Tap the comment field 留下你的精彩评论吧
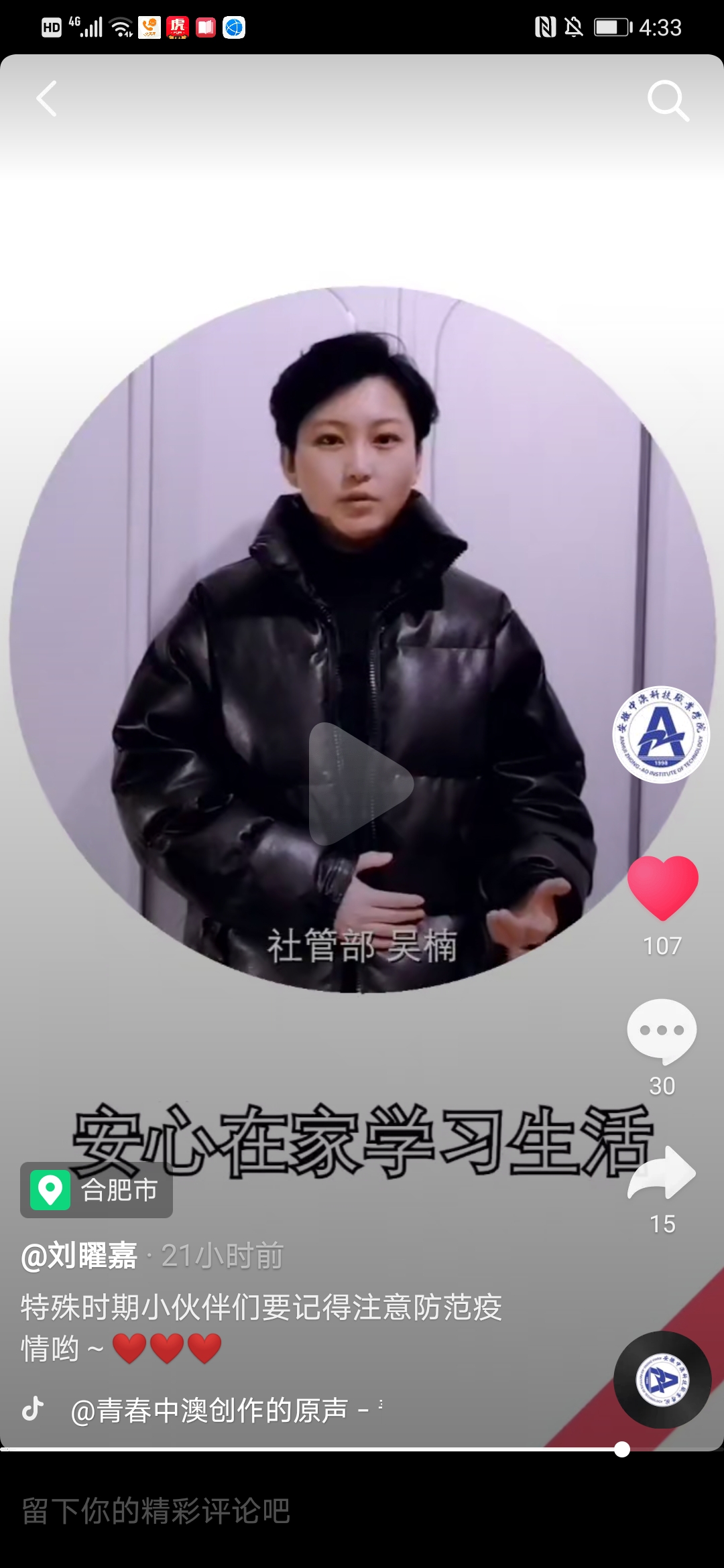The image size is (724, 1568). [156, 1511]
